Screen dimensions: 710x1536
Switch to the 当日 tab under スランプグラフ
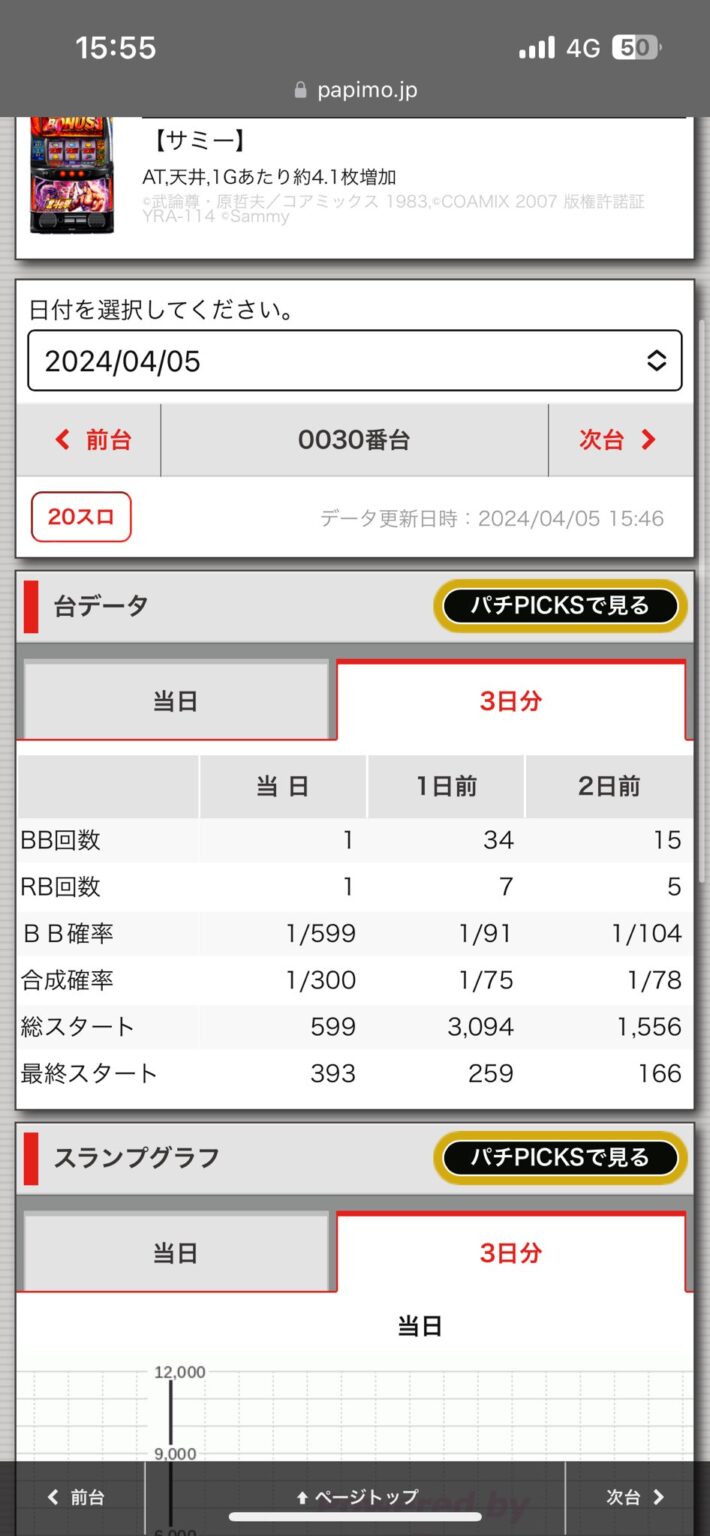(175, 1252)
